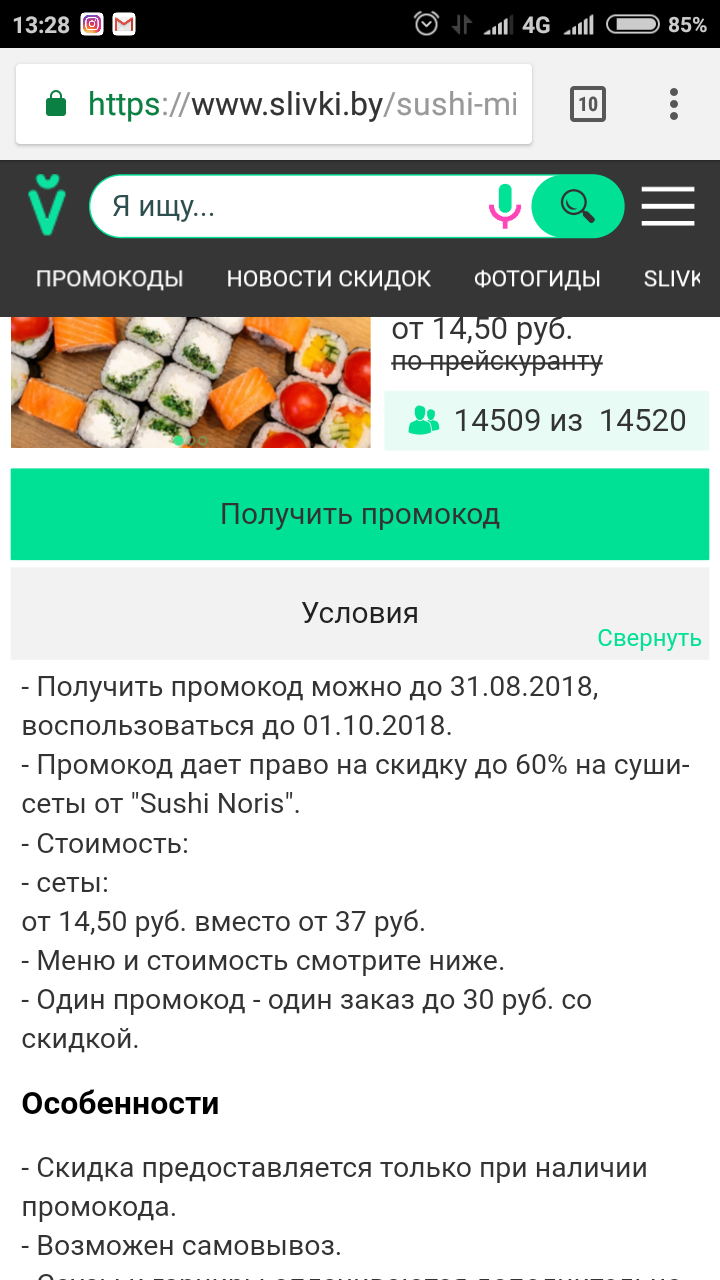Tap the green magnifier search button

pyautogui.click(x=578, y=206)
